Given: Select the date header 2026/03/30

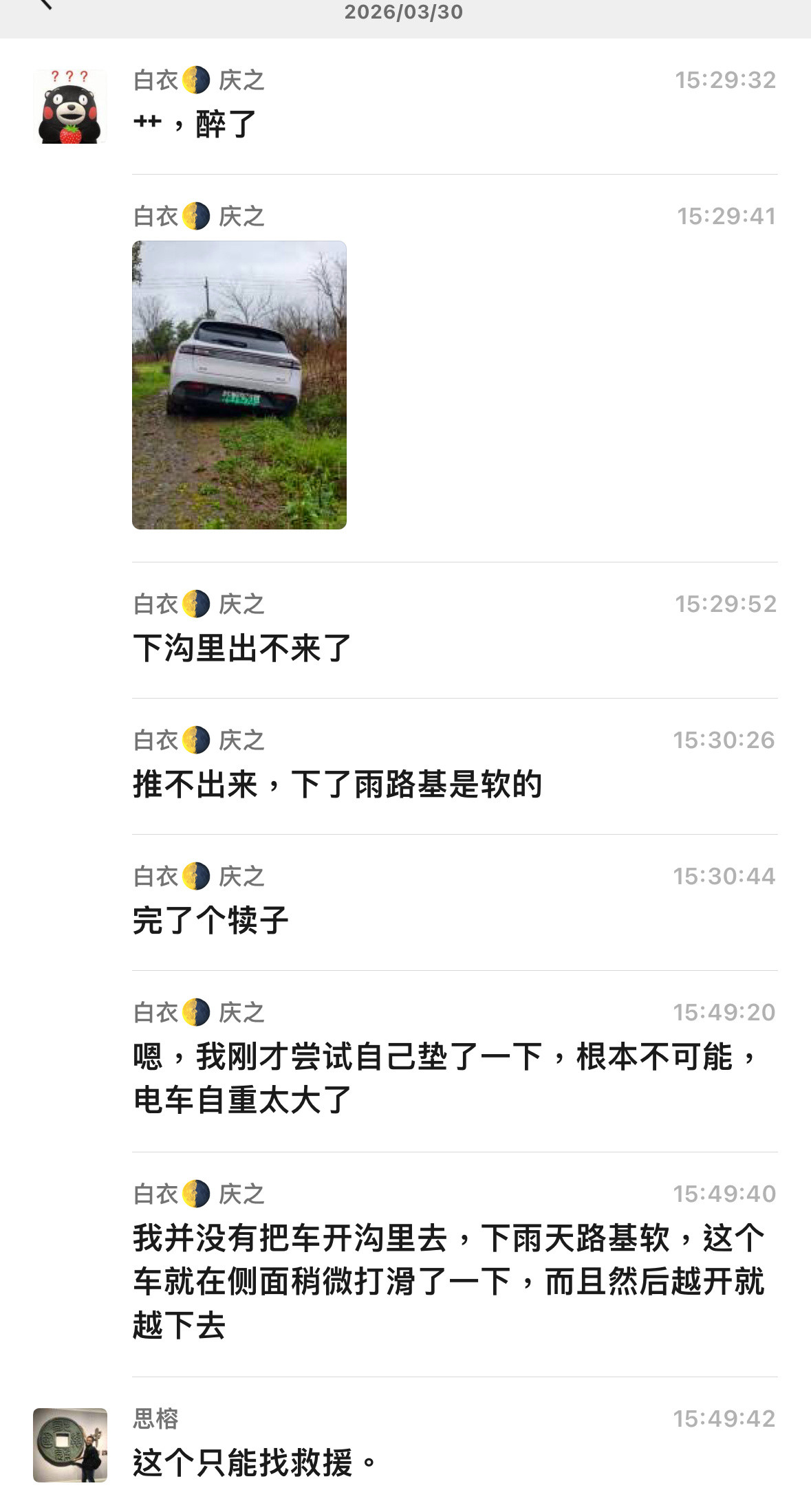Looking at the screenshot, I should (x=405, y=11).
